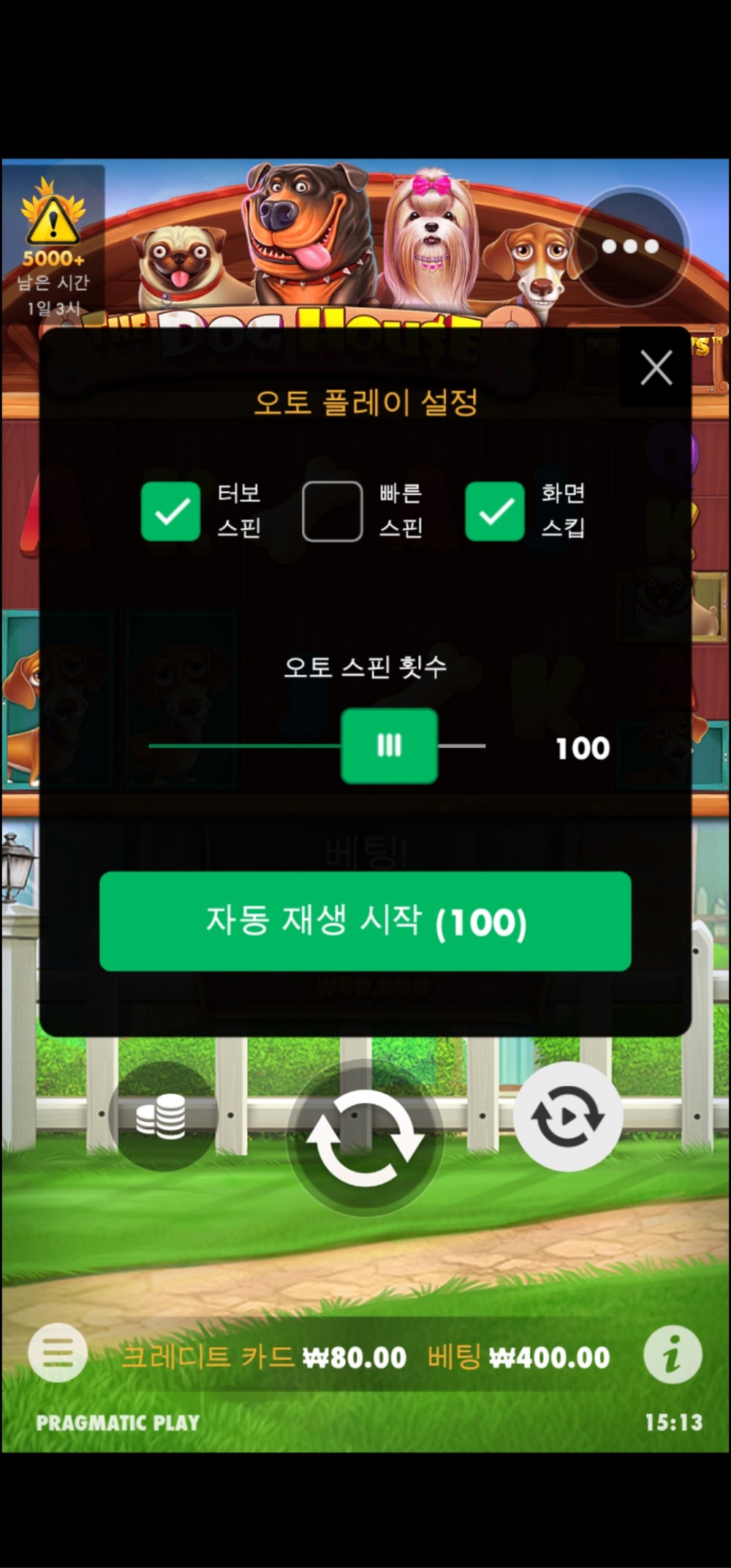Open the three-dot overflow menu
The image size is (731, 1568).
coord(630,246)
